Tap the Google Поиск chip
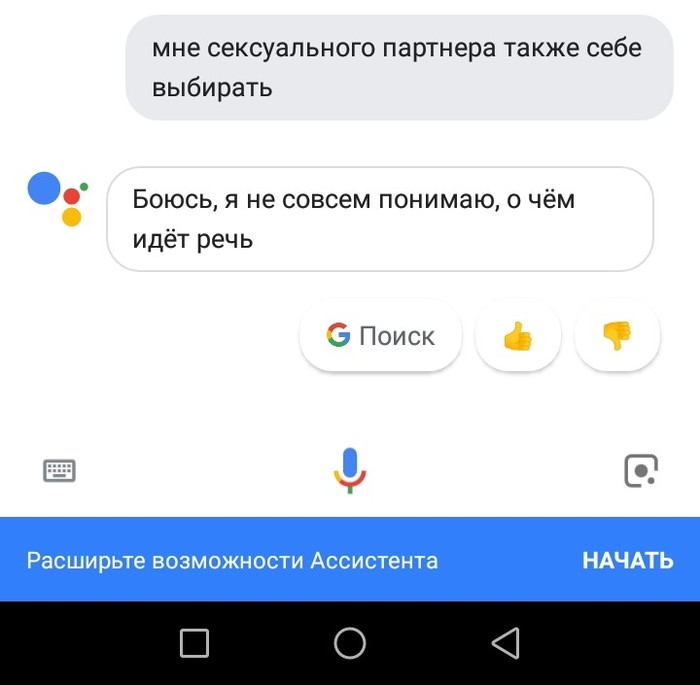The height and width of the screenshot is (685, 700). tap(380, 336)
